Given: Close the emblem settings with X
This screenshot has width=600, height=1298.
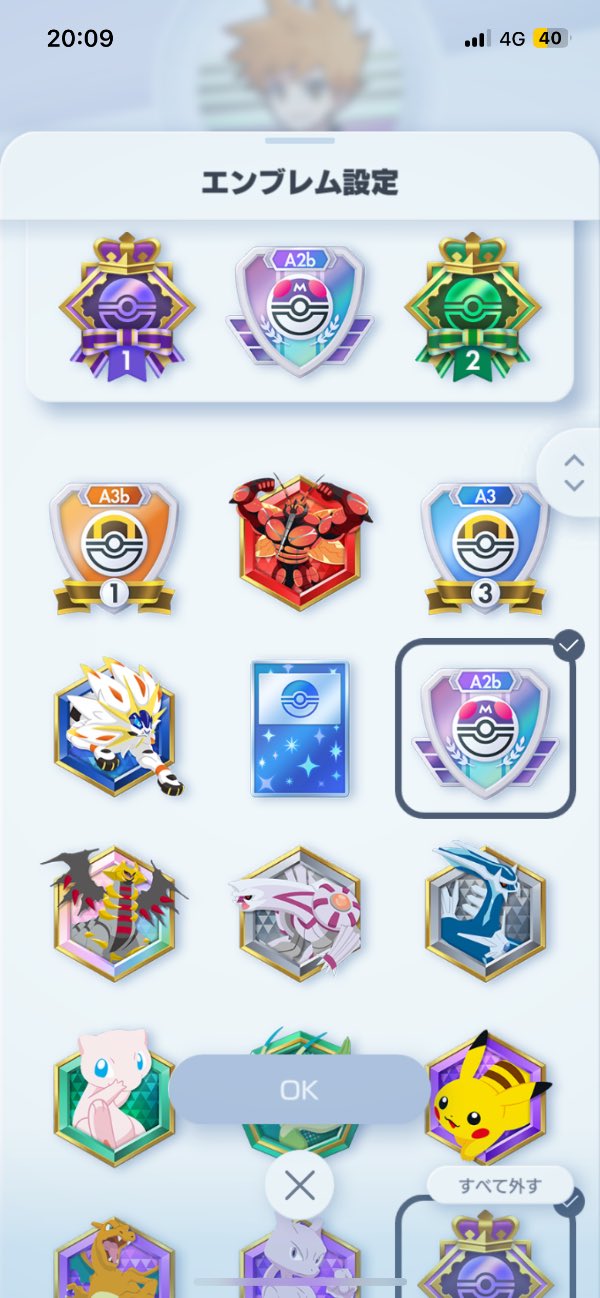Looking at the screenshot, I should click(x=299, y=1186).
